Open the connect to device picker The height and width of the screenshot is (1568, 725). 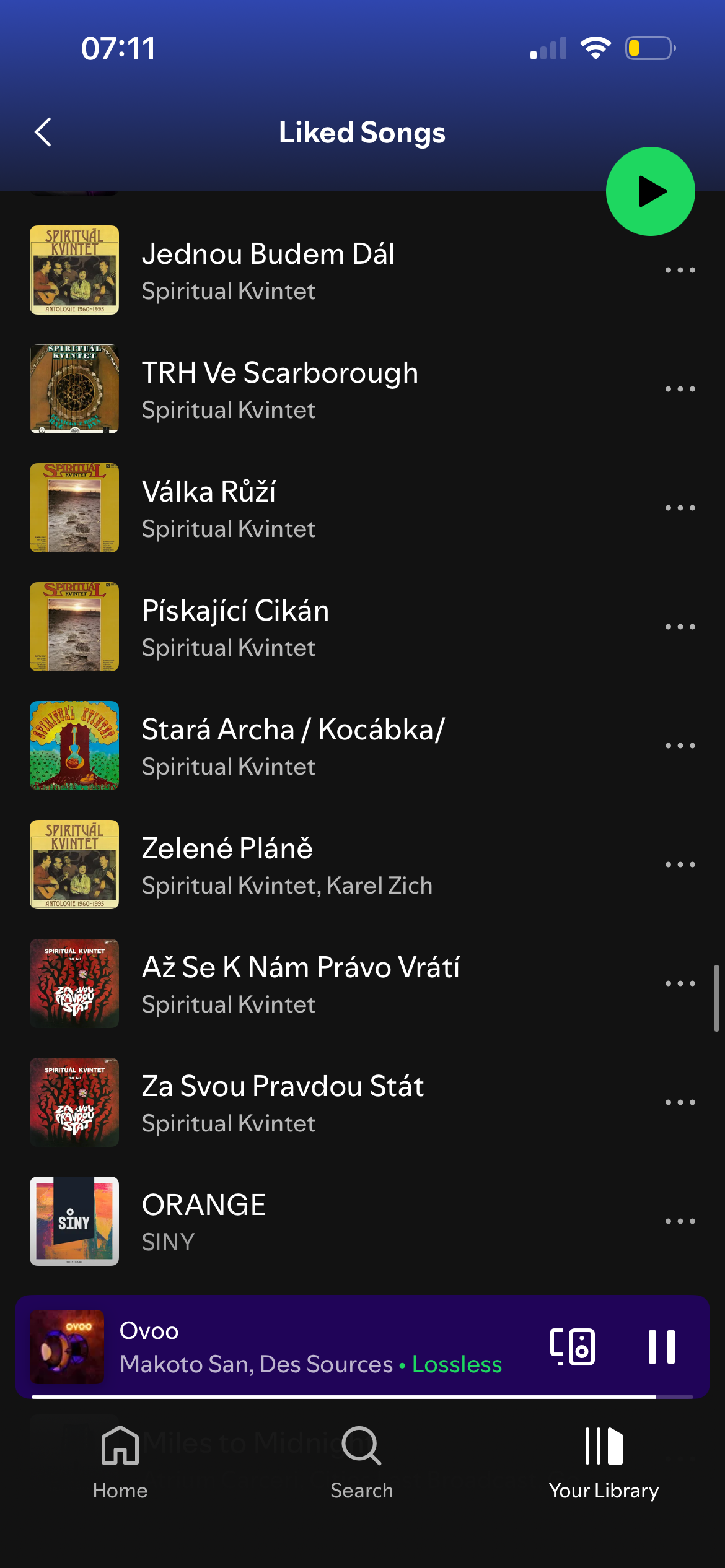(x=572, y=1346)
